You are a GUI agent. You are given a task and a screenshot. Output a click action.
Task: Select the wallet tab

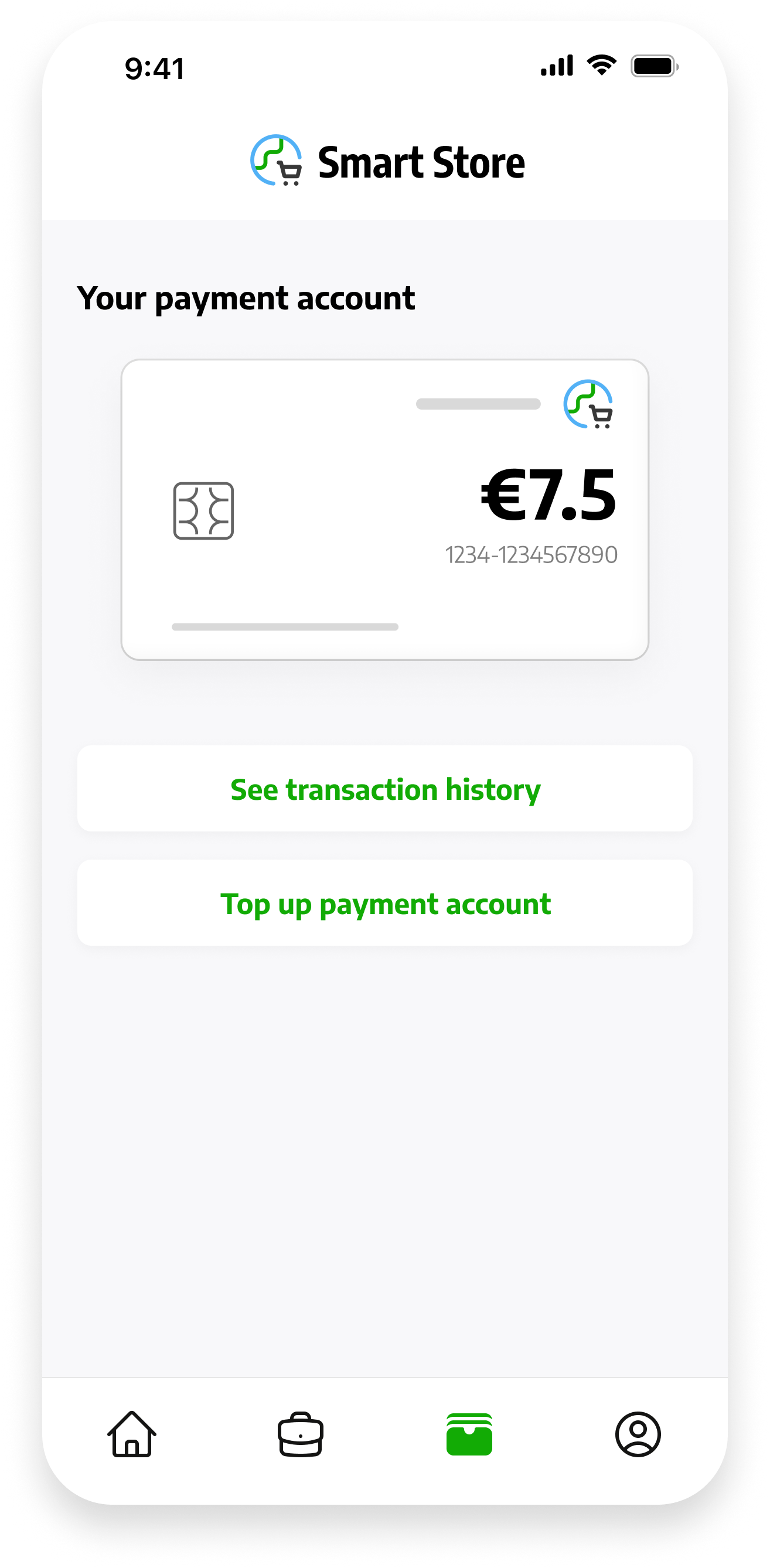469,1434
